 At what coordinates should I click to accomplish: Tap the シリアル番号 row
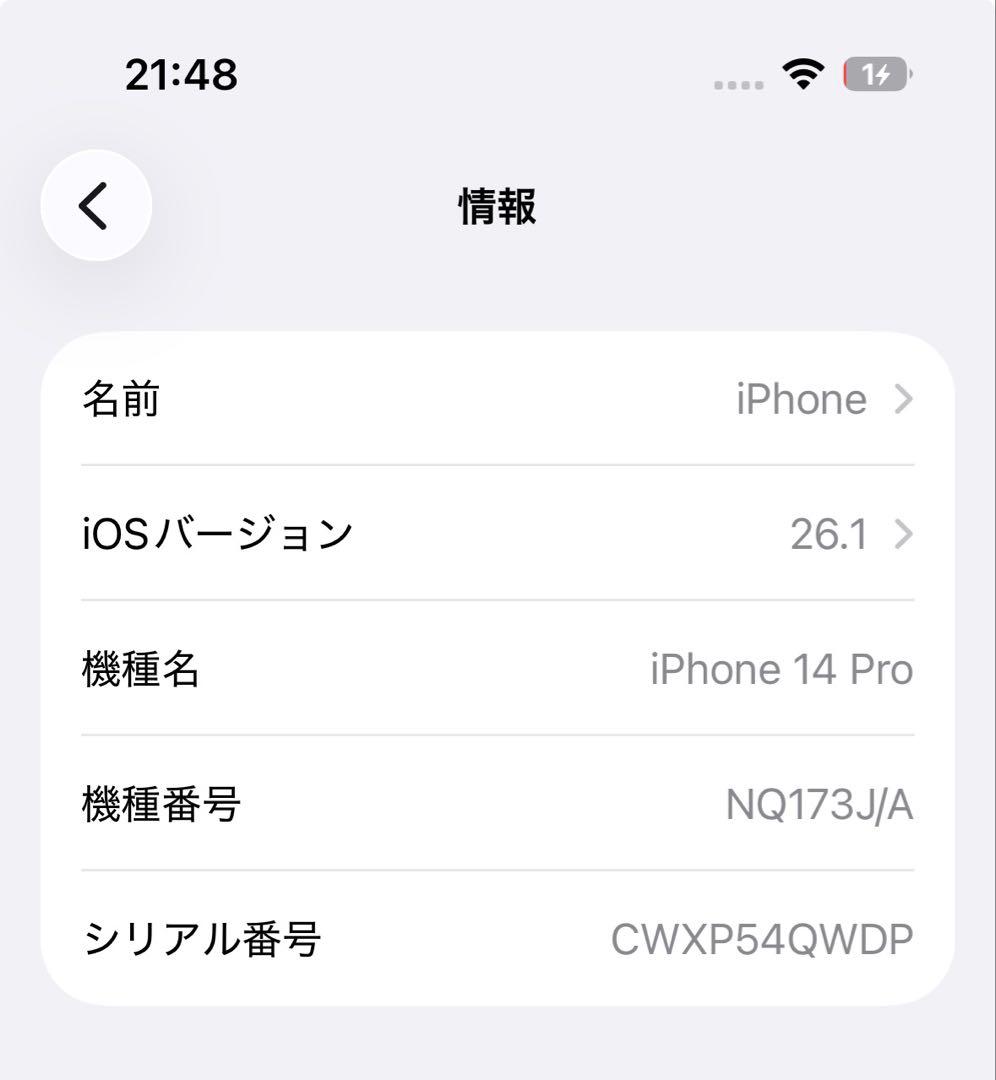[497, 938]
